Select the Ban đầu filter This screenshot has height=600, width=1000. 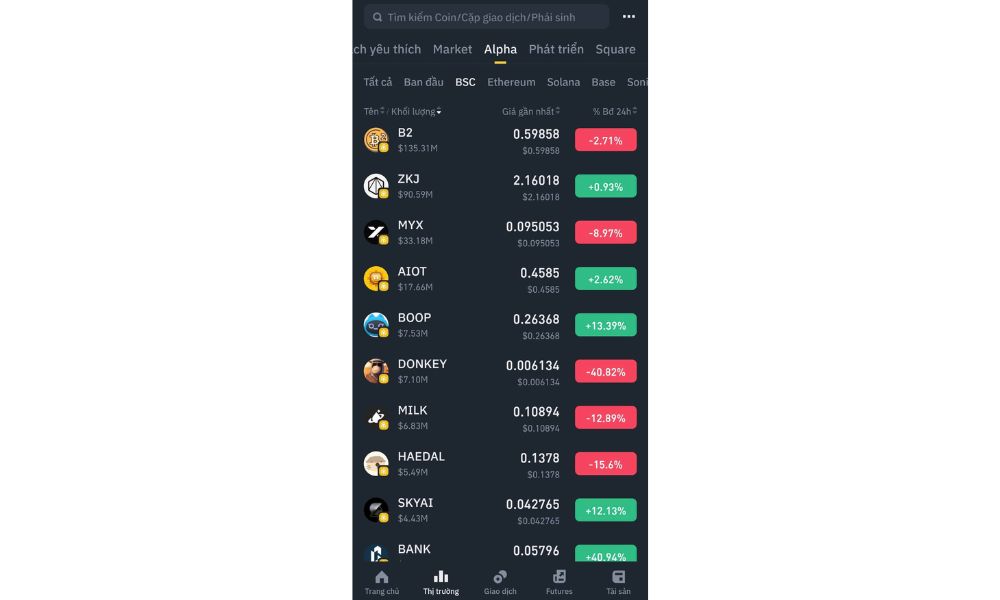click(424, 82)
